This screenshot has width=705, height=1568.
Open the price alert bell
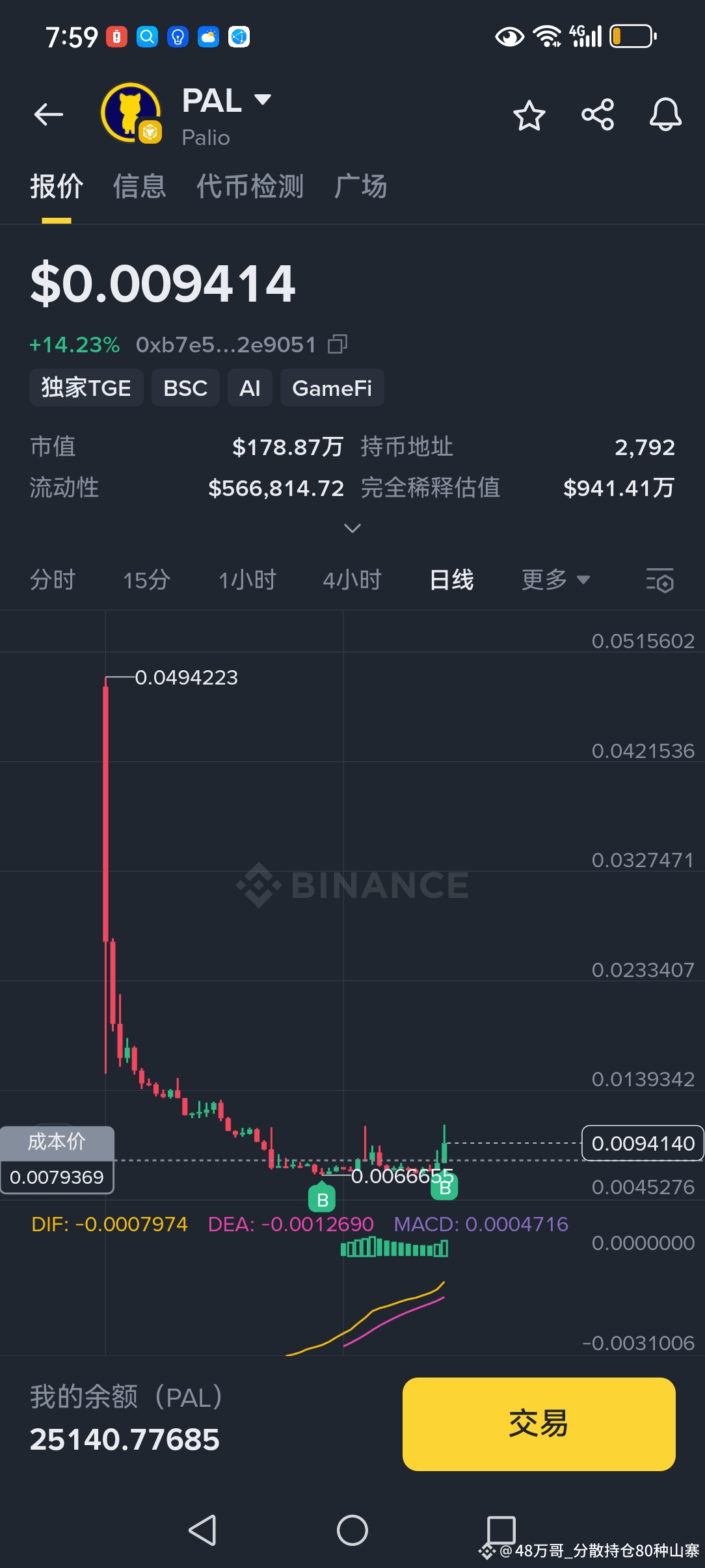click(665, 115)
